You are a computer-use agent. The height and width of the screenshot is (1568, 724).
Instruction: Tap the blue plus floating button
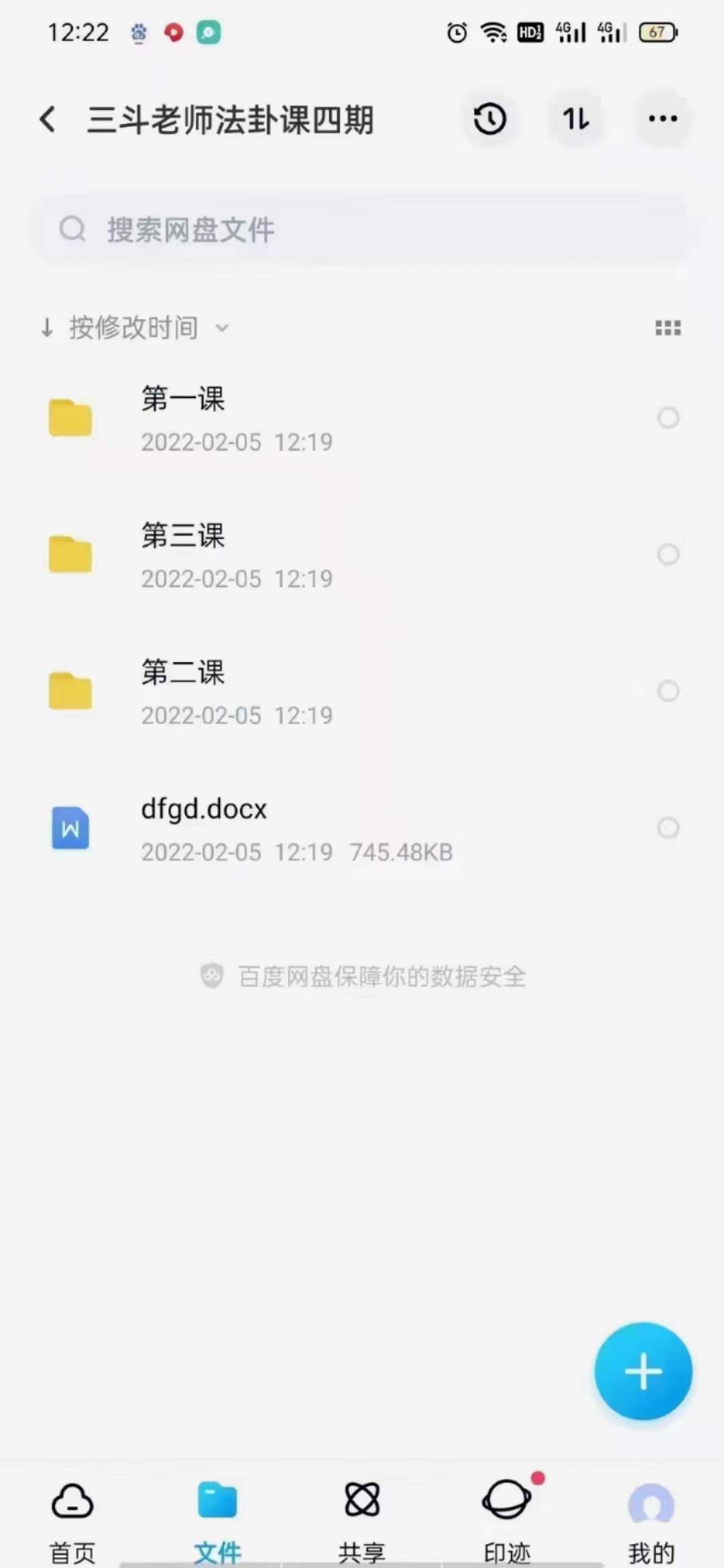(x=643, y=1371)
